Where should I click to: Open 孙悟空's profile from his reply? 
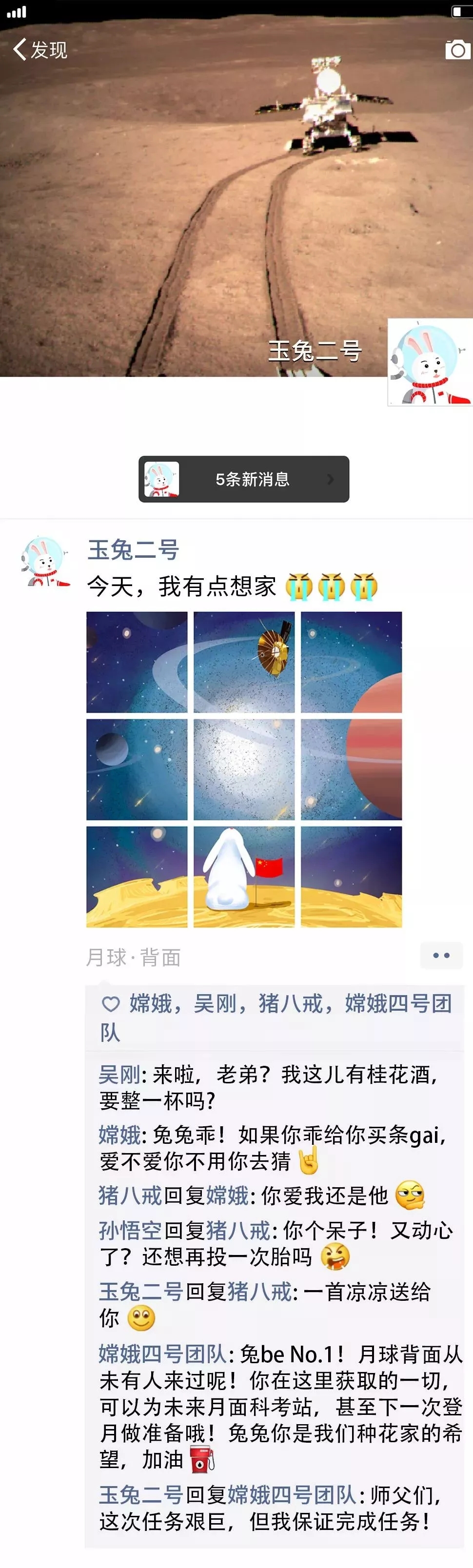click(x=131, y=1231)
